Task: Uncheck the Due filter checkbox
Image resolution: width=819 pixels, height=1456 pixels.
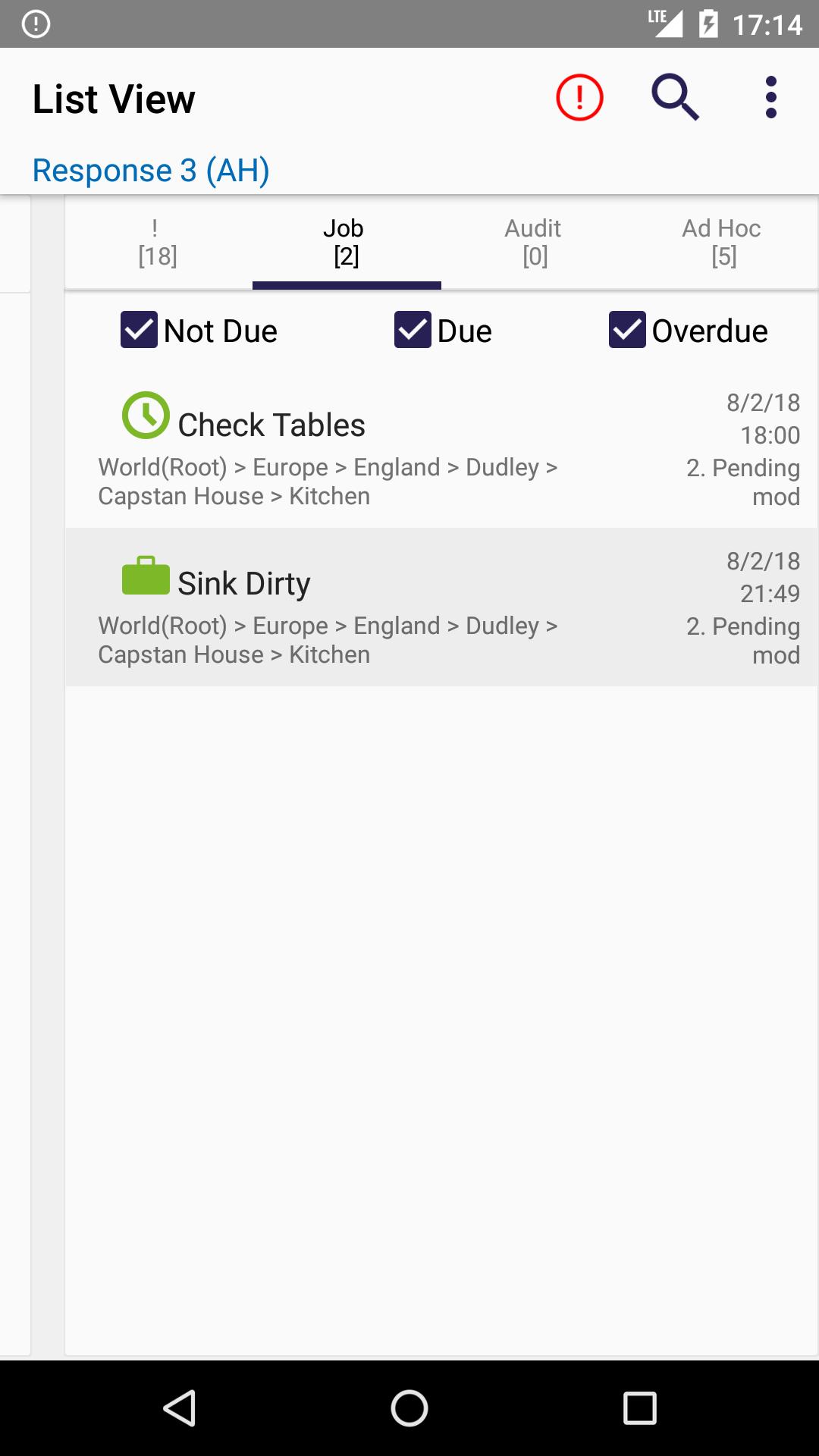Action: click(413, 330)
